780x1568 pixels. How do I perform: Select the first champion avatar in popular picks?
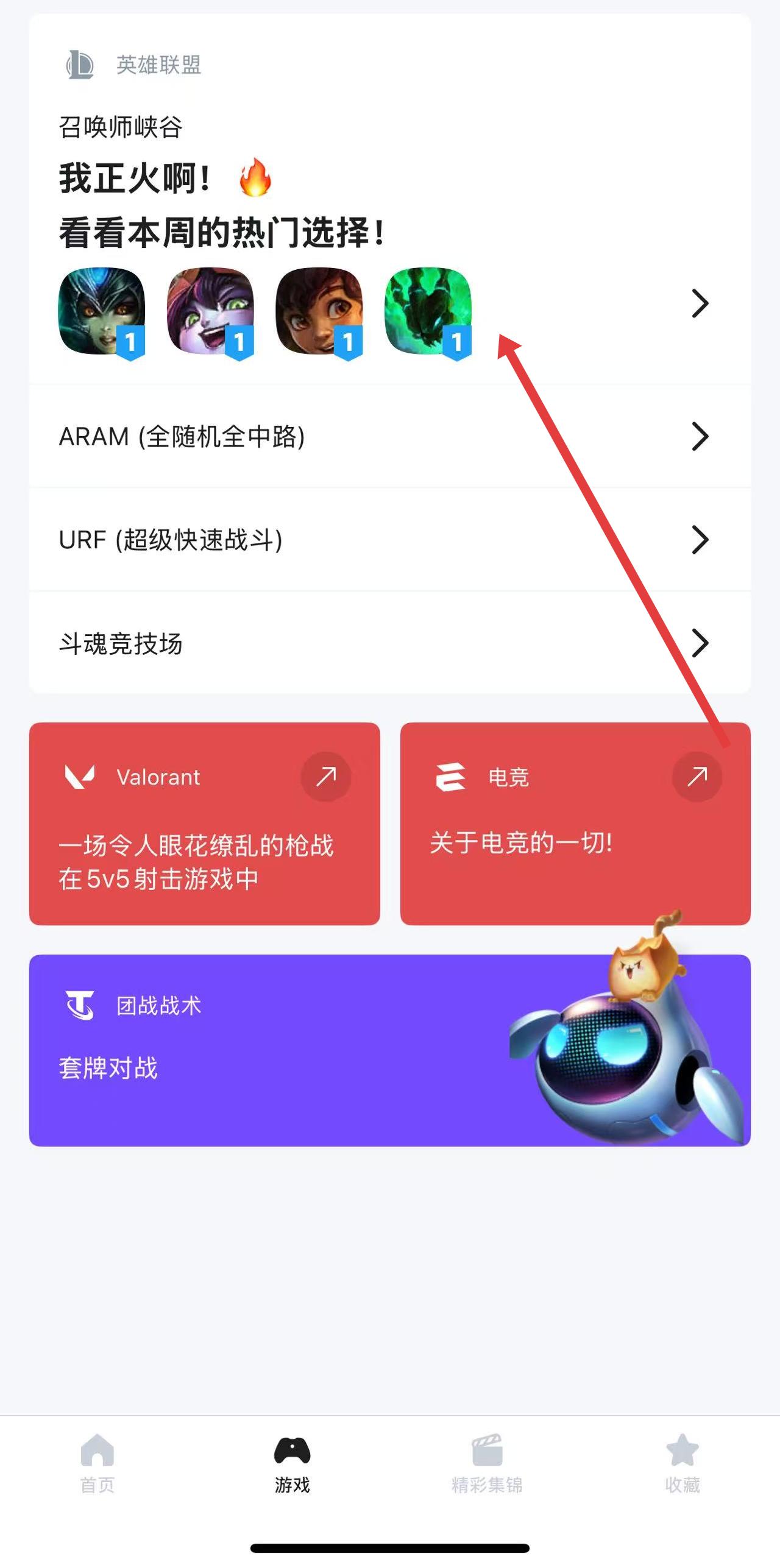tap(102, 311)
